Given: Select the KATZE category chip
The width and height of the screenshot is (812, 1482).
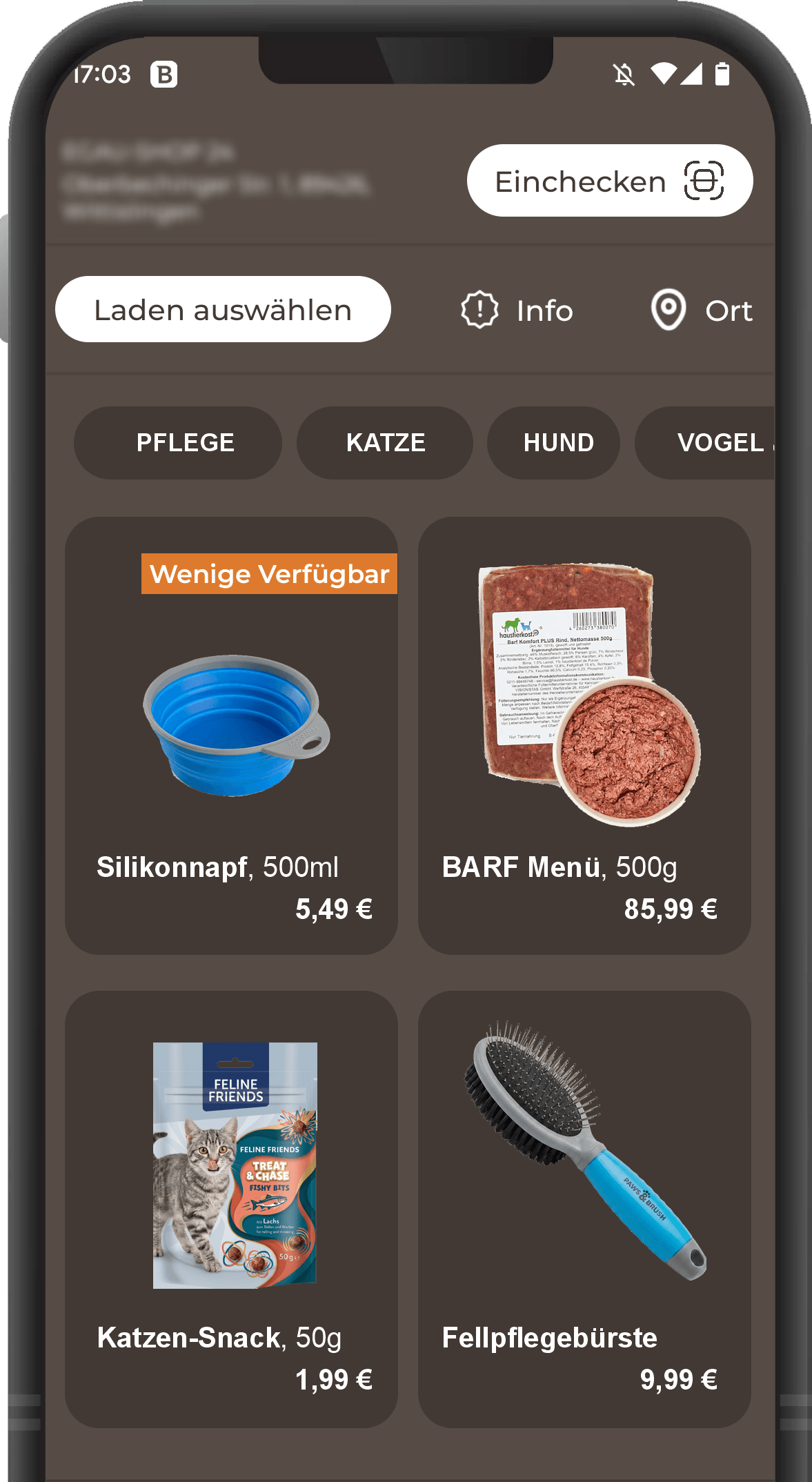Looking at the screenshot, I should pyautogui.click(x=385, y=443).
